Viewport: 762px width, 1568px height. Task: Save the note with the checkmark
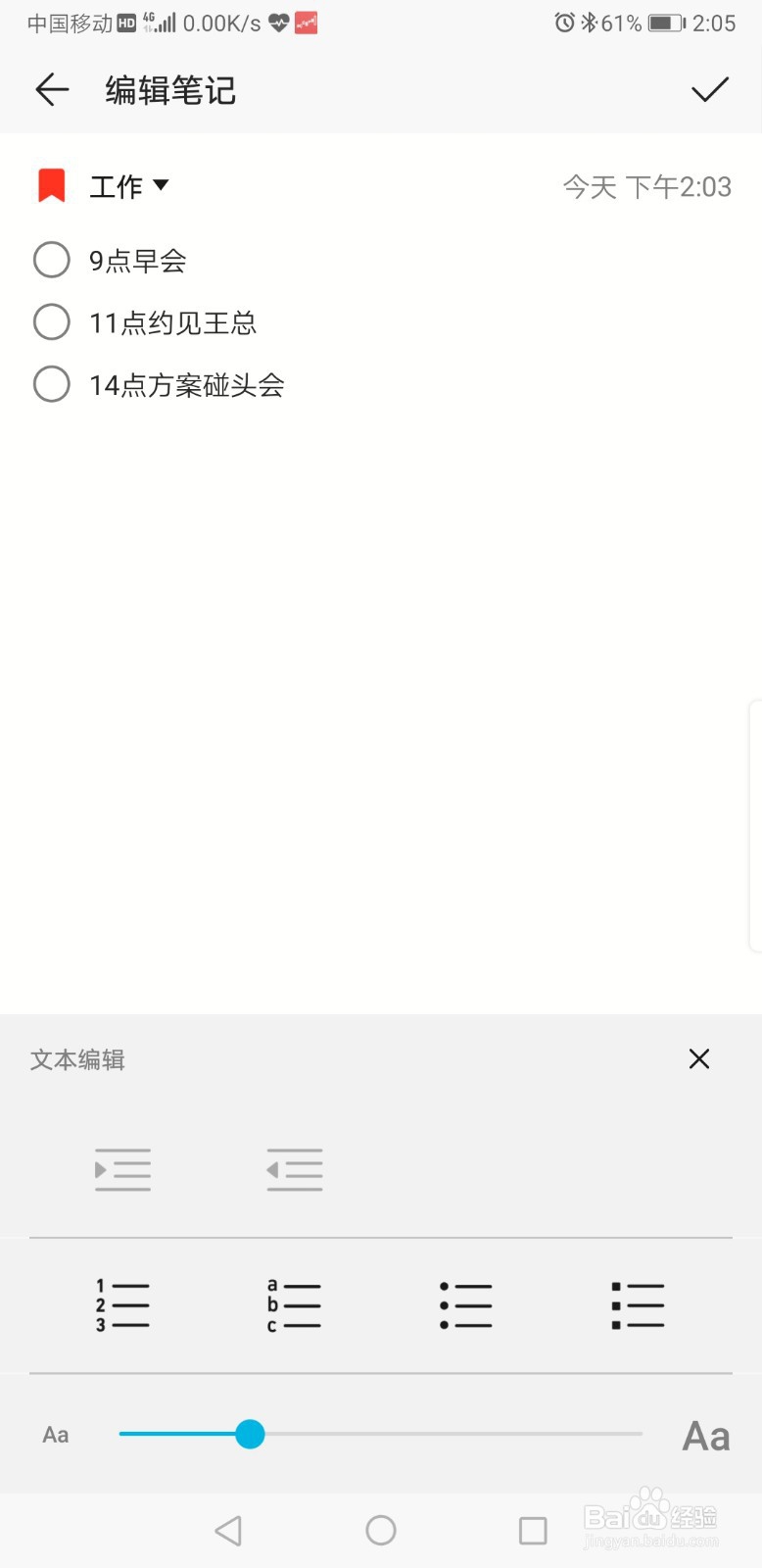[710, 90]
